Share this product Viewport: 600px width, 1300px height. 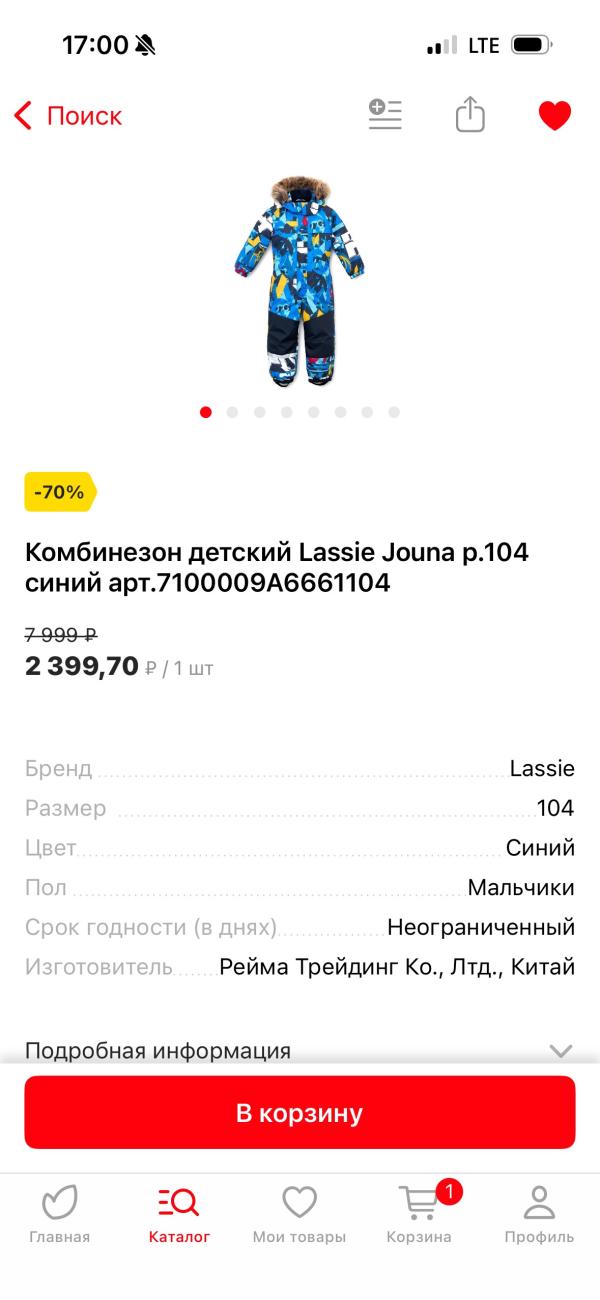[470, 115]
